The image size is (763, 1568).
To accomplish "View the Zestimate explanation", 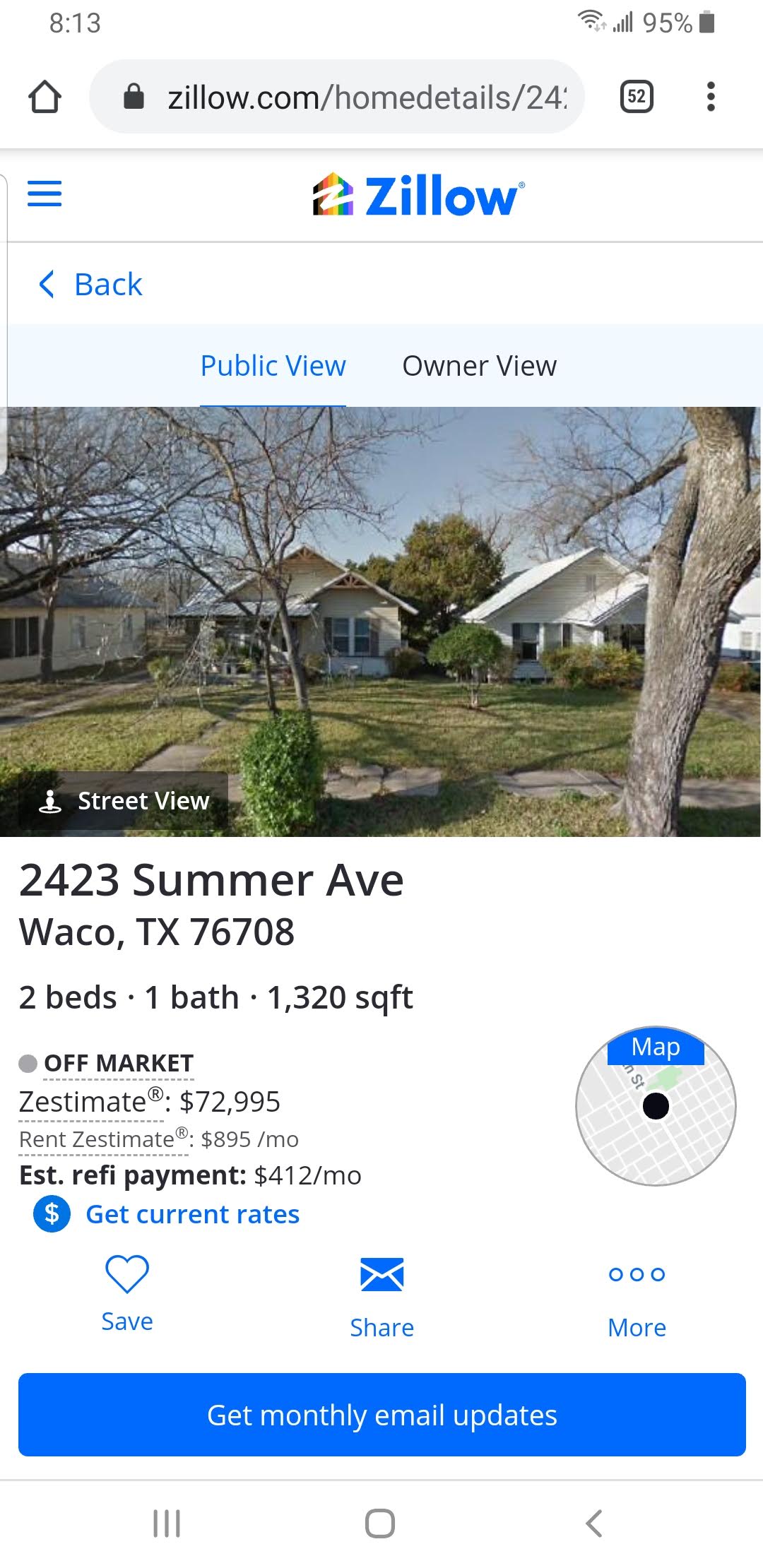I will tap(90, 1102).
